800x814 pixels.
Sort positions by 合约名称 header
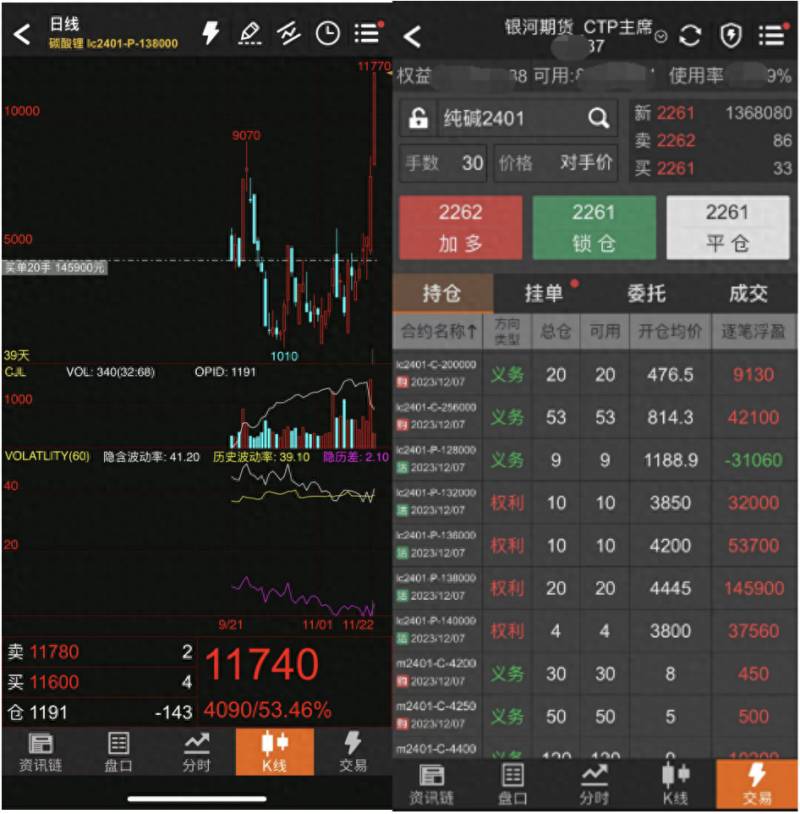pyautogui.click(x=438, y=330)
